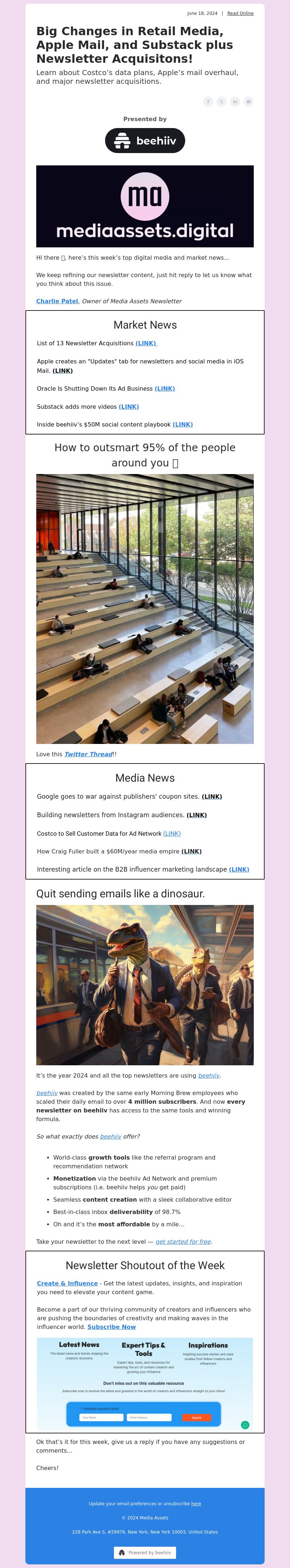The width and height of the screenshot is (290, 1568).
Task: Tap the Subscribe Now link
Action: 111,1327
